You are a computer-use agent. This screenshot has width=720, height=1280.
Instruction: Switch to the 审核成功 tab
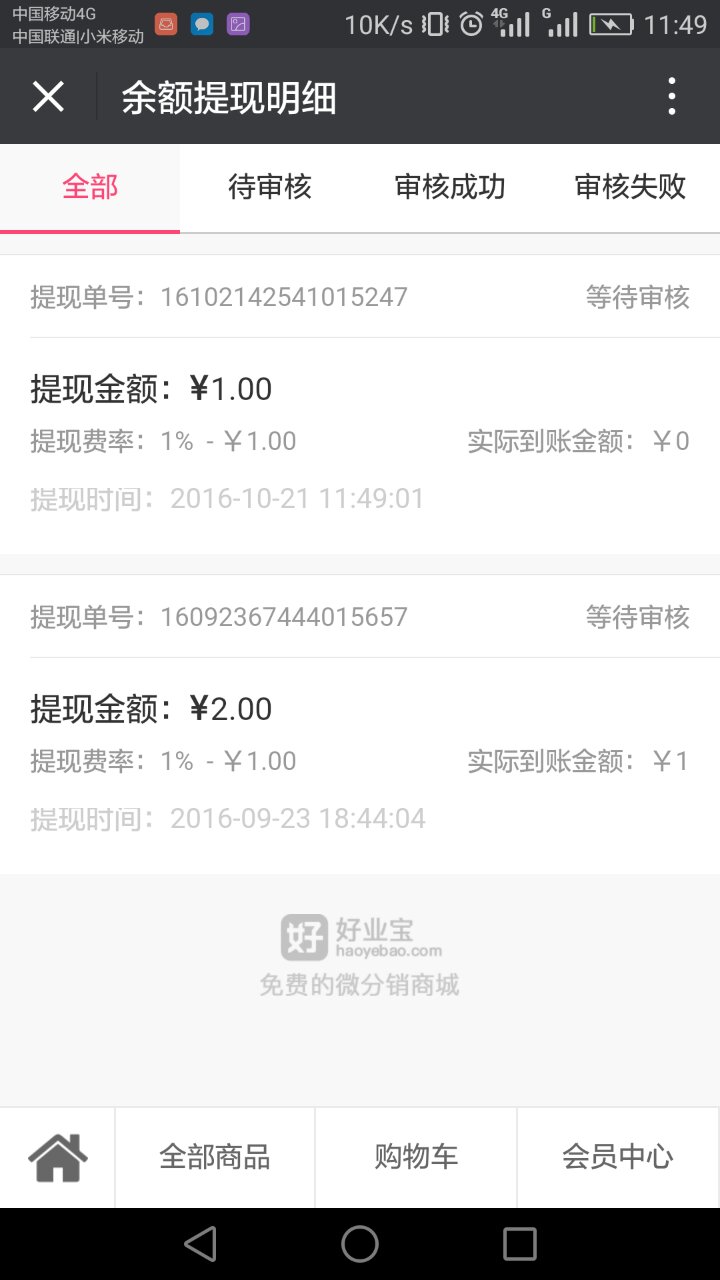coord(450,187)
